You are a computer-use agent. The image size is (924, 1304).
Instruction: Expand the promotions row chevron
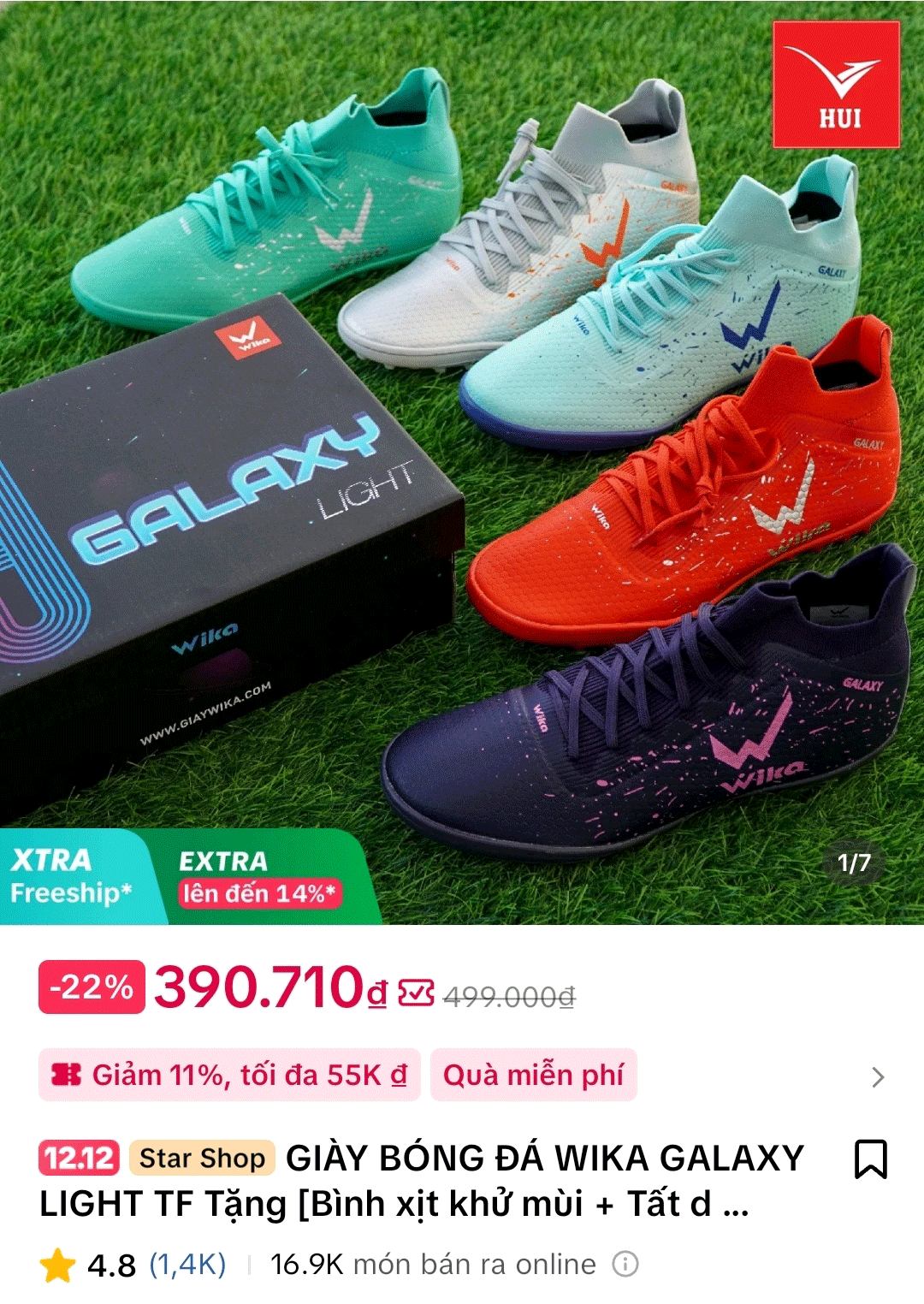click(878, 1076)
